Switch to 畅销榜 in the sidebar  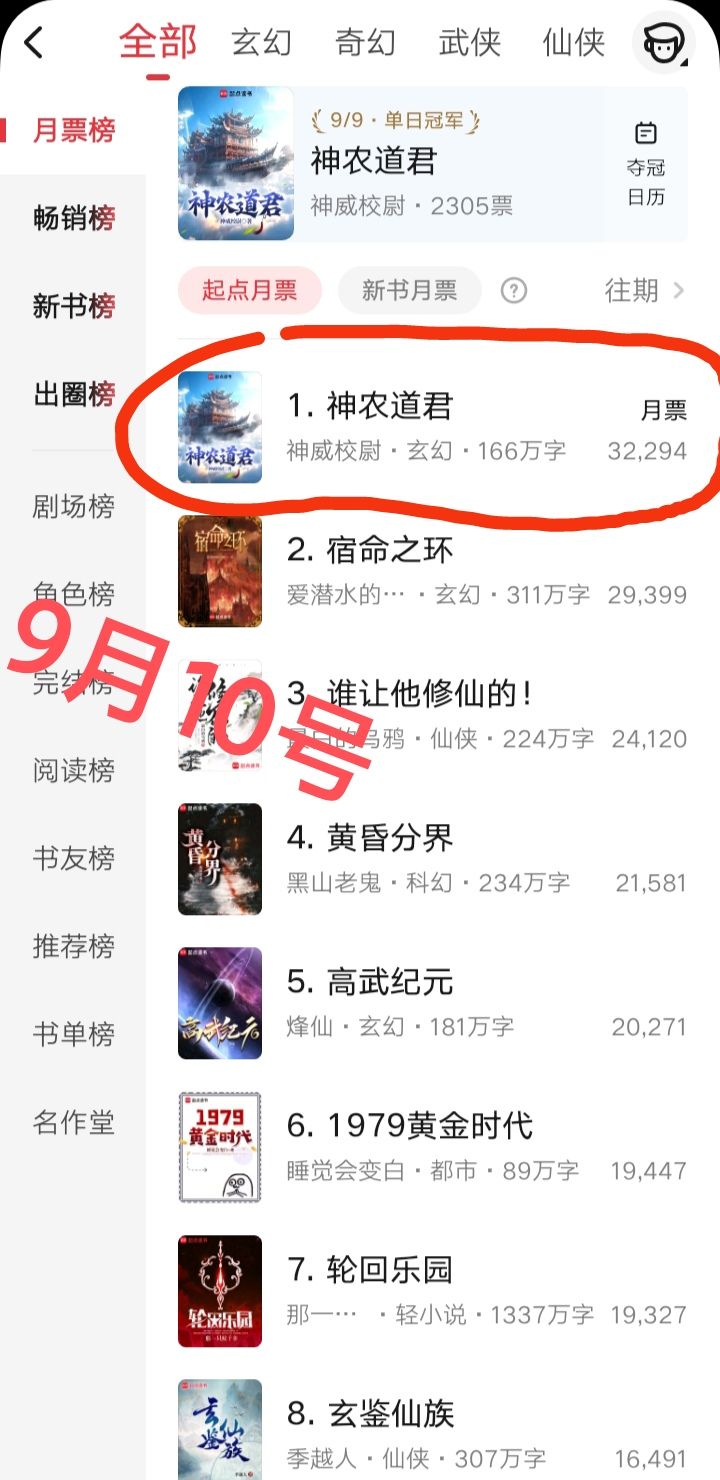pos(74,218)
